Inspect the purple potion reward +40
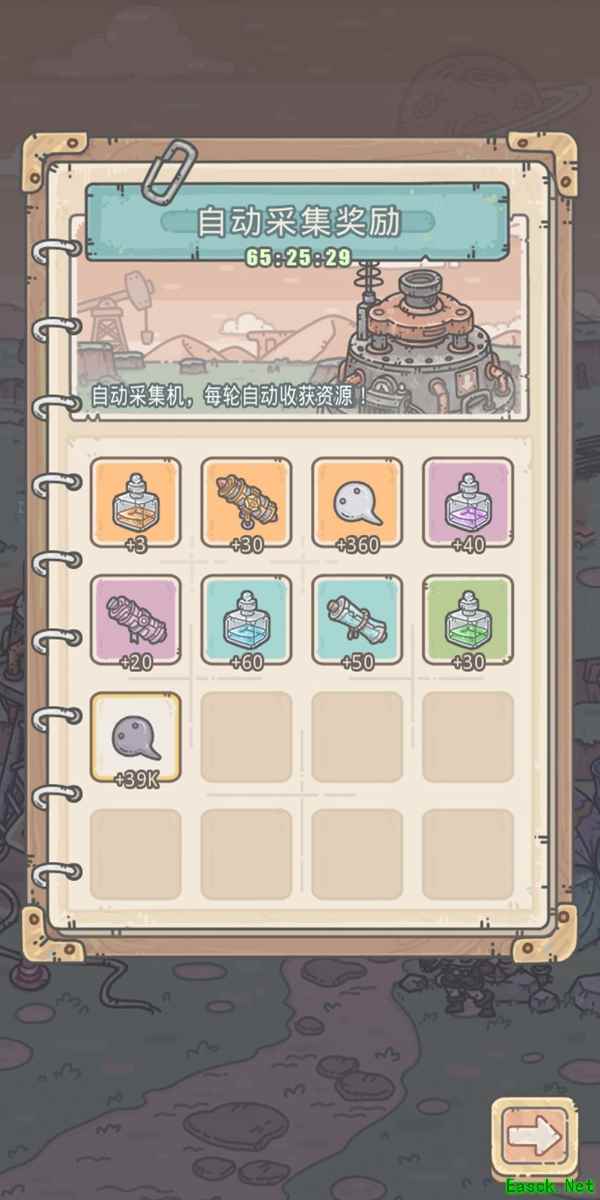Viewport: 600px width, 1200px height. click(x=468, y=500)
